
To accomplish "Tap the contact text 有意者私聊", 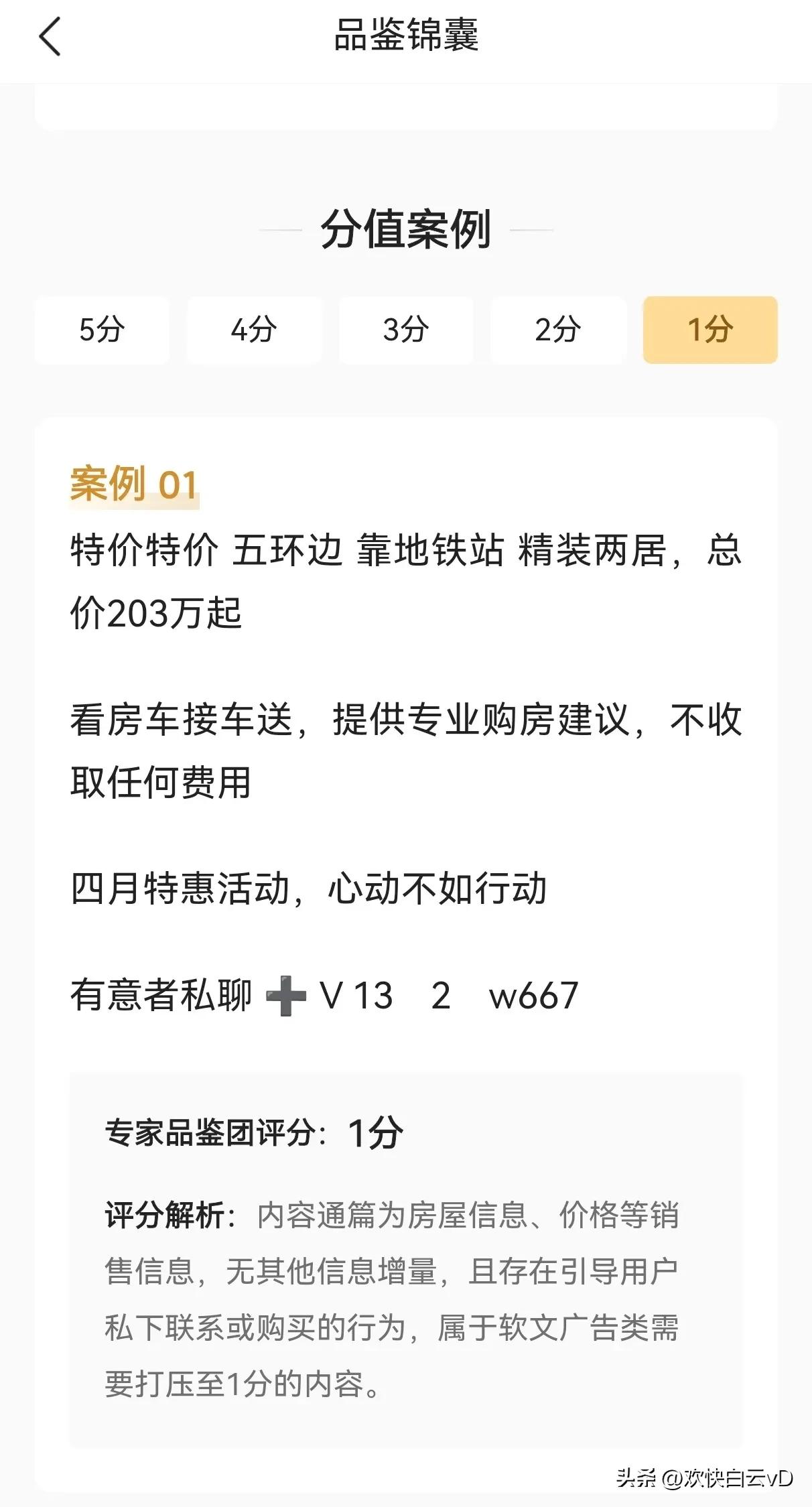I will click(161, 998).
